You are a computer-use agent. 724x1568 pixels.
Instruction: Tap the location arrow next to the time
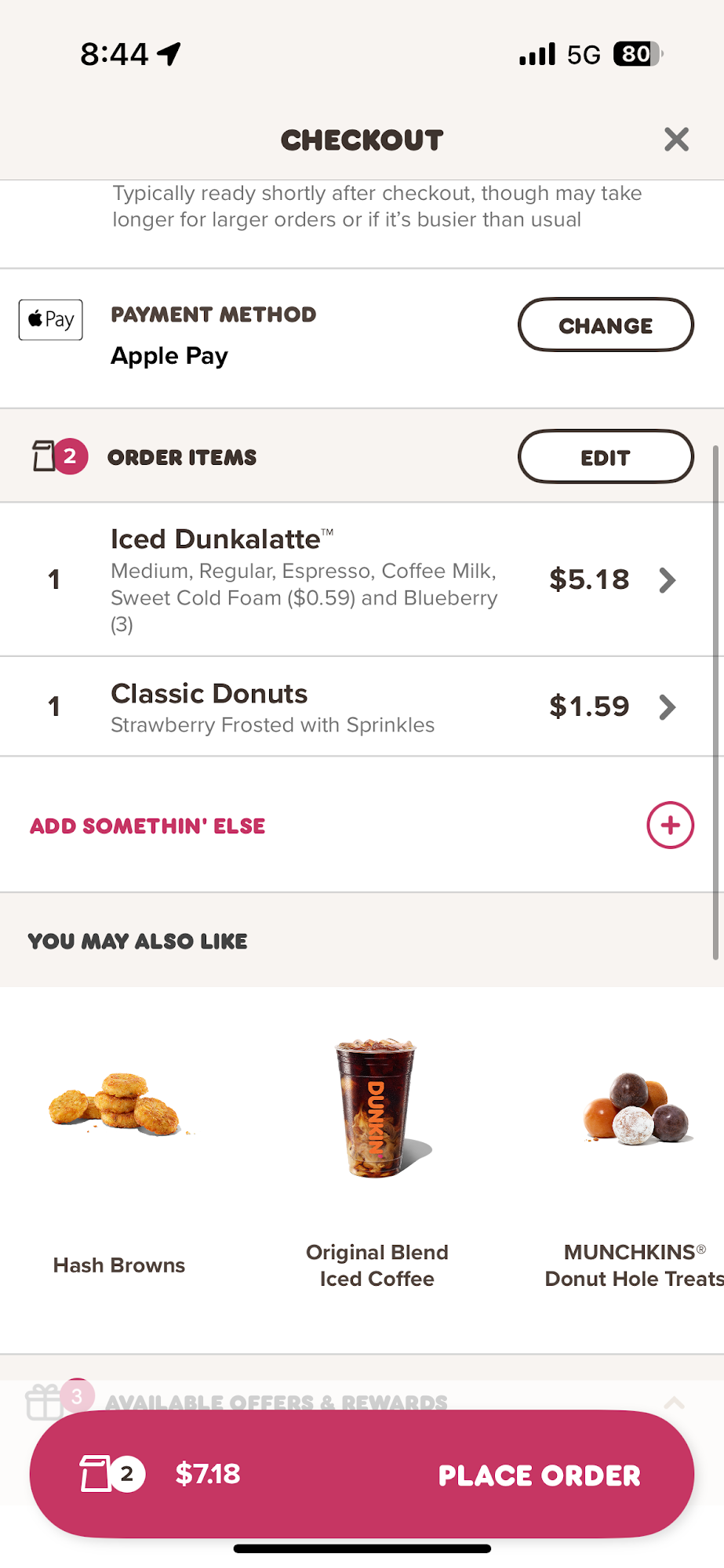click(x=167, y=53)
